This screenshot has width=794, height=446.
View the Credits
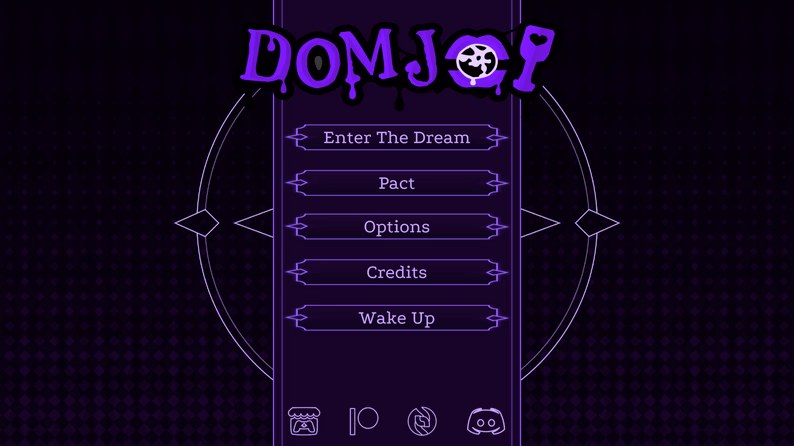[x=397, y=272]
